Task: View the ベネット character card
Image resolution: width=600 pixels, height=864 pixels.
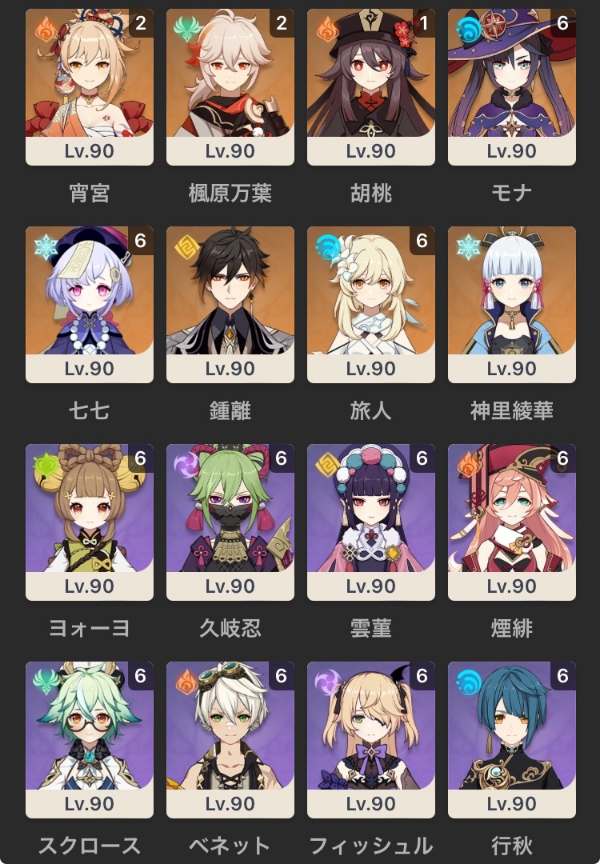Action: (x=230, y=740)
